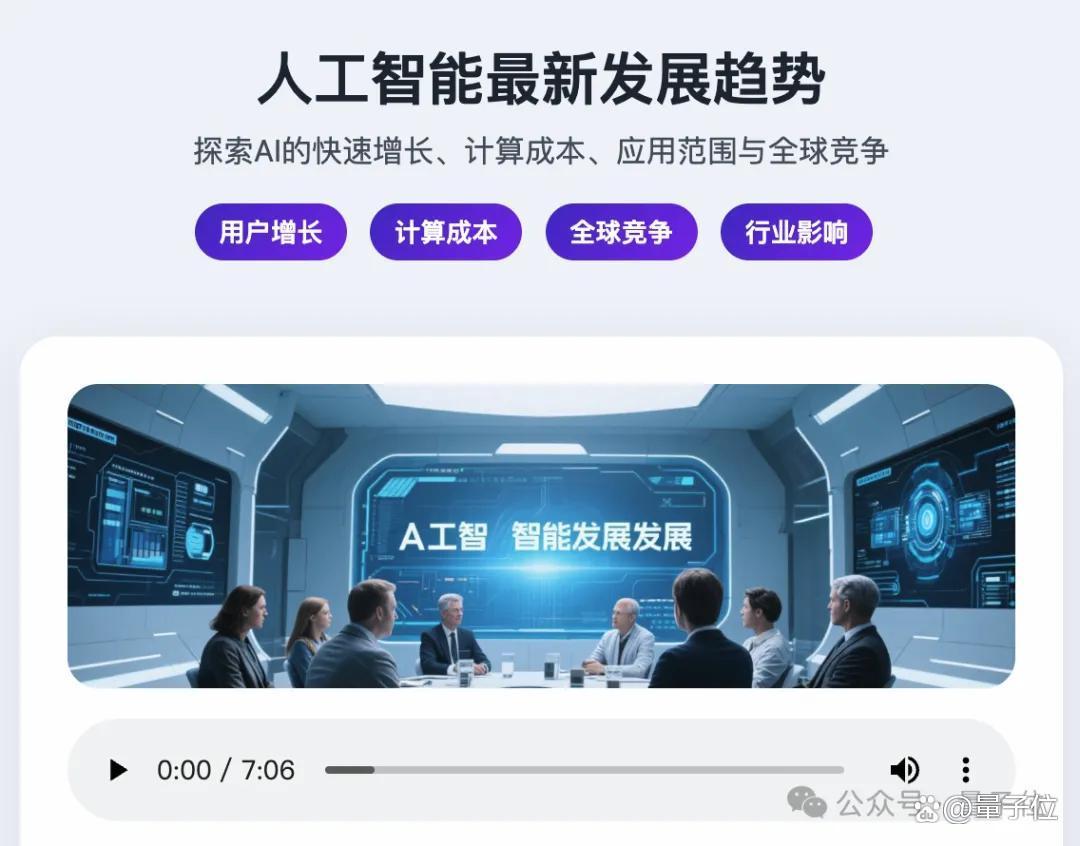Tap the 行业影响 chip
The width and height of the screenshot is (1080, 846).
coord(796,232)
